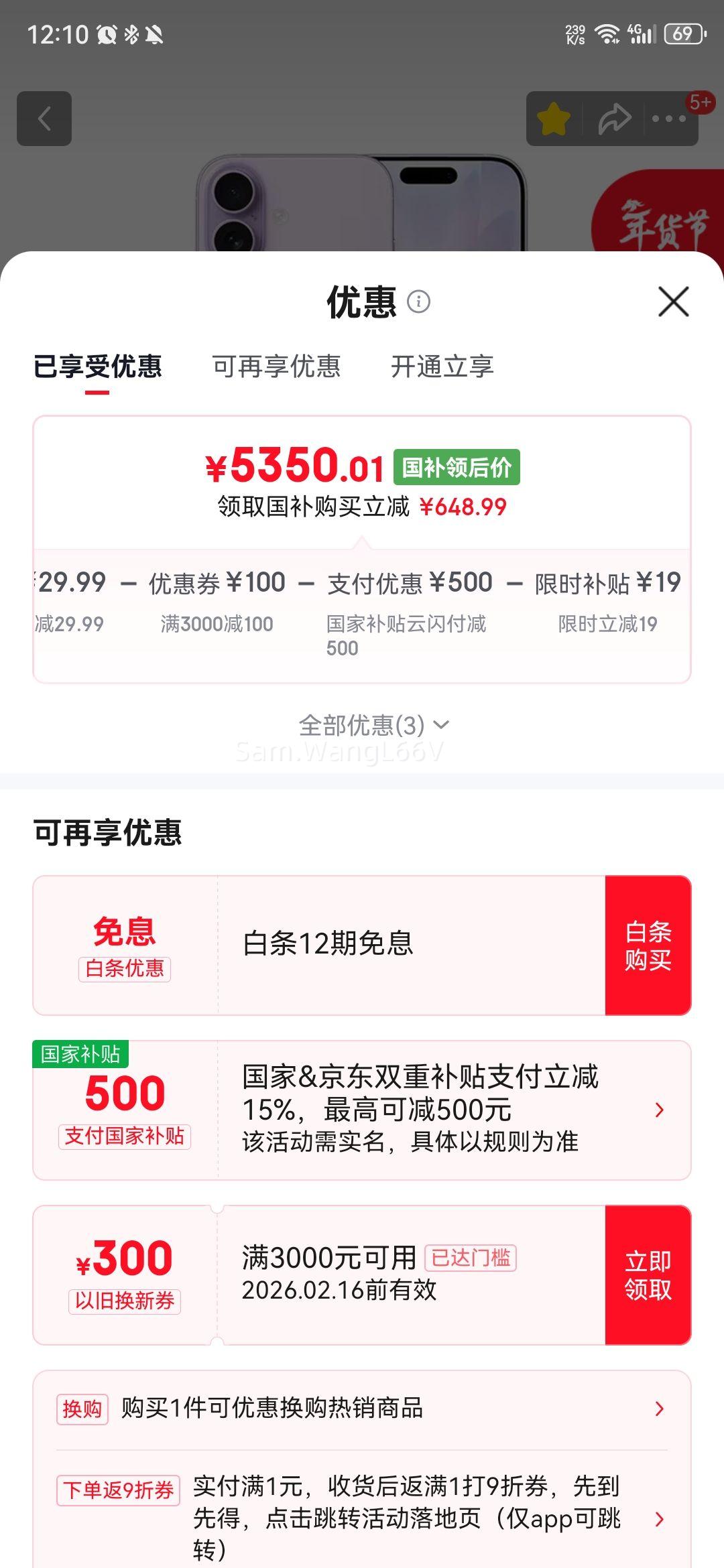Close the coupon popup with X

674,302
